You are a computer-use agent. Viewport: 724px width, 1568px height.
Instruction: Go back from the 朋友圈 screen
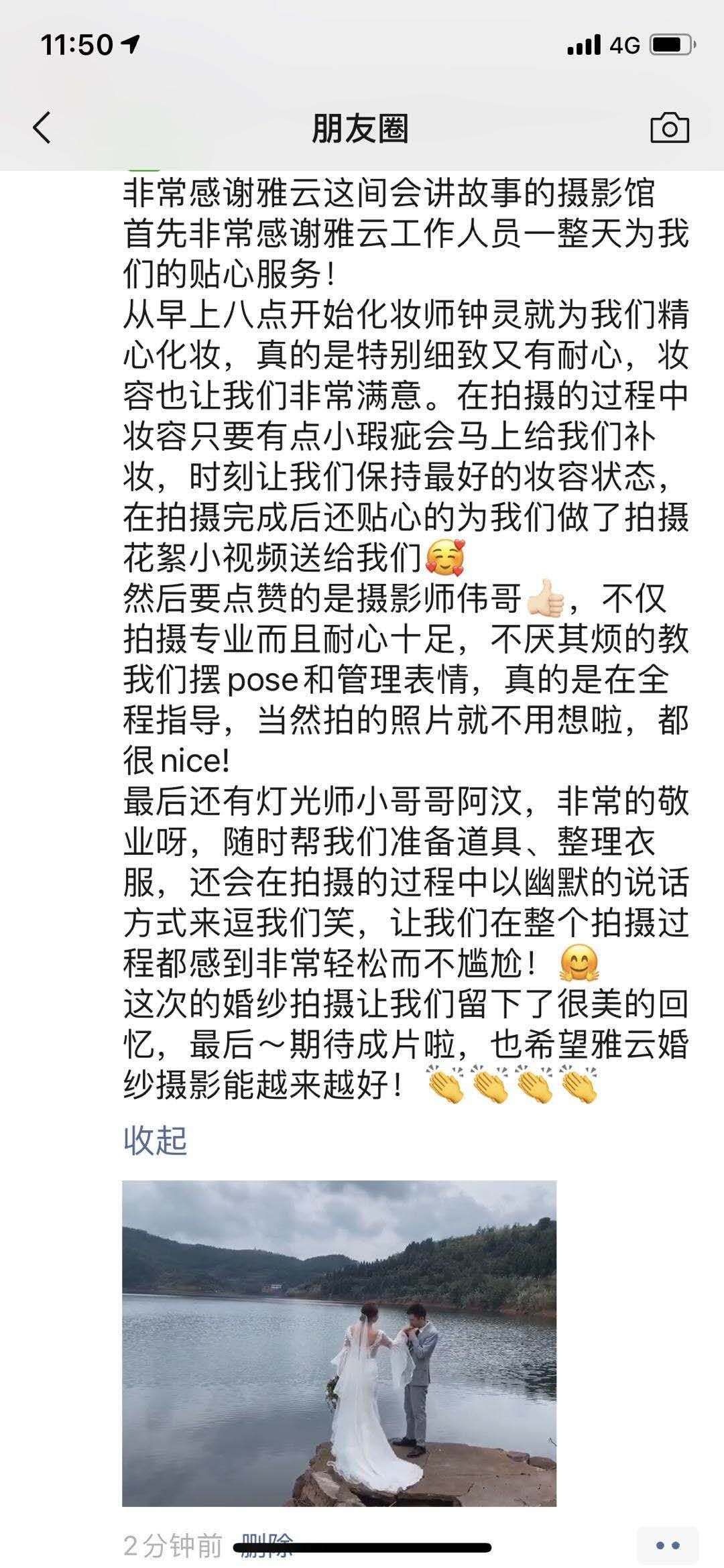42,127
